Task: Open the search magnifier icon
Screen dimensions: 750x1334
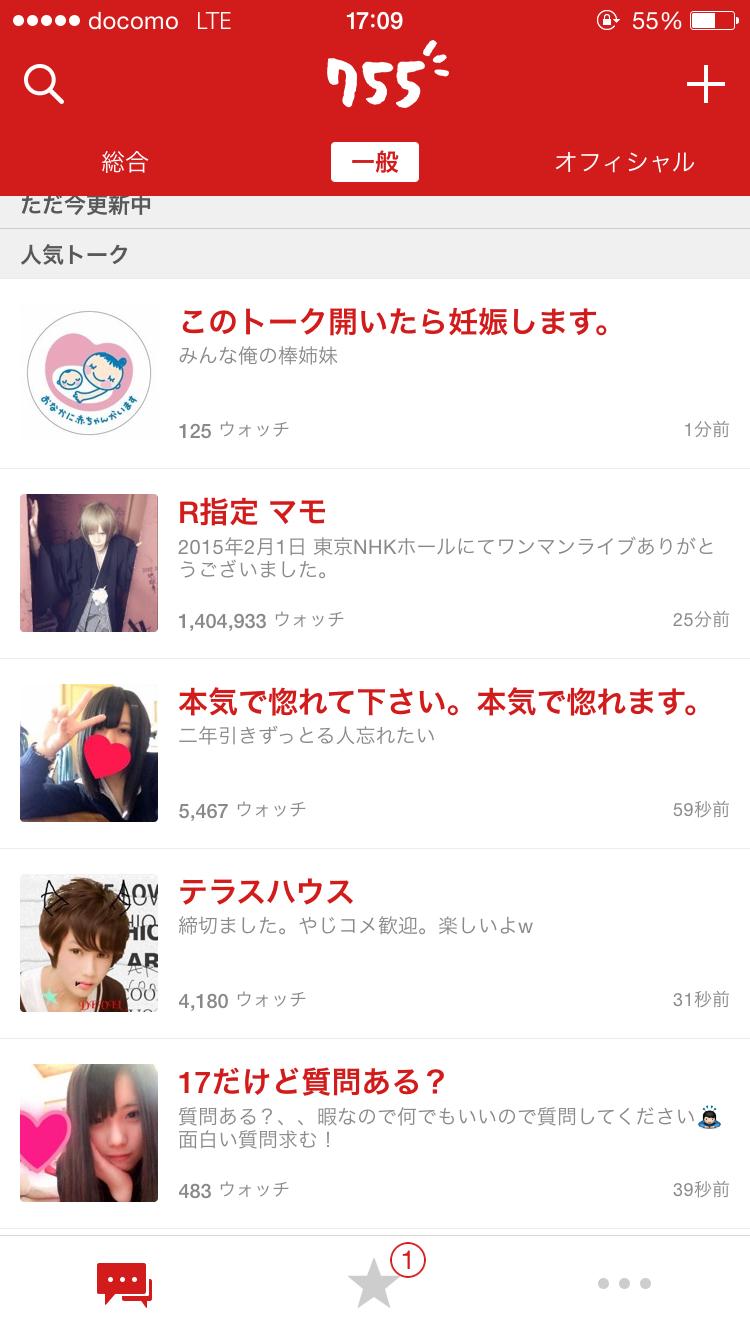Action: [x=44, y=85]
